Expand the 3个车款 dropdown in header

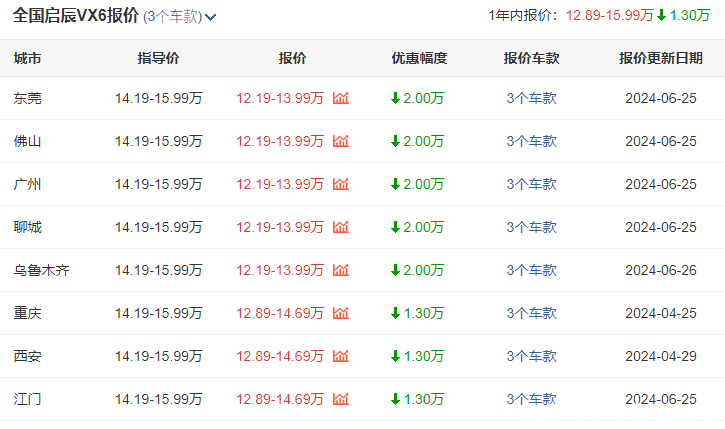[180, 16]
